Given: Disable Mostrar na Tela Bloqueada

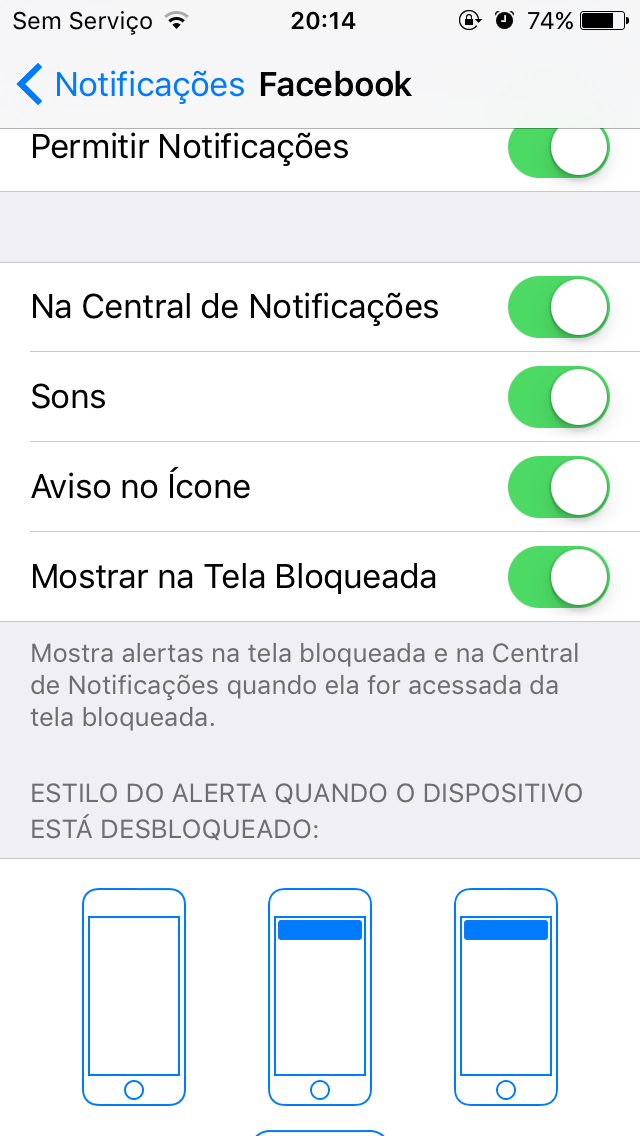Looking at the screenshot, I should coord(558,577).
